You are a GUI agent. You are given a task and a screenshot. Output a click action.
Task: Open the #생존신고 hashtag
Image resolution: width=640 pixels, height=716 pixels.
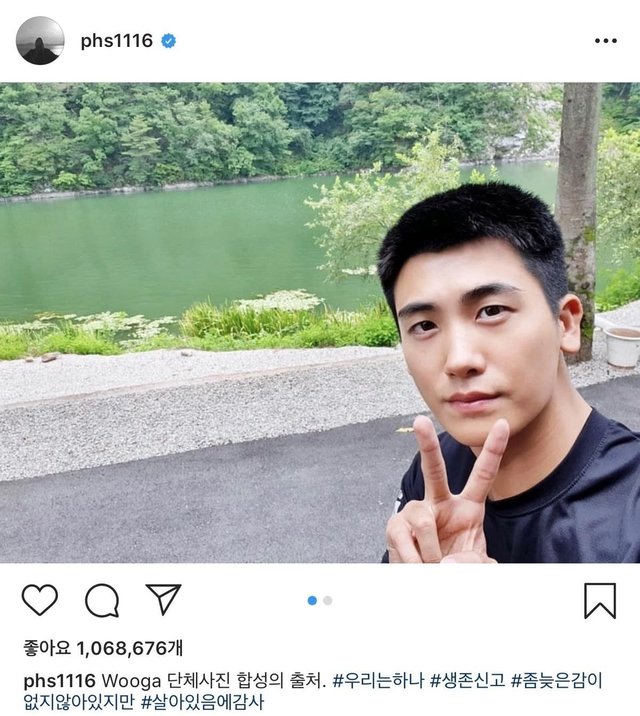(x=468, y=681)
